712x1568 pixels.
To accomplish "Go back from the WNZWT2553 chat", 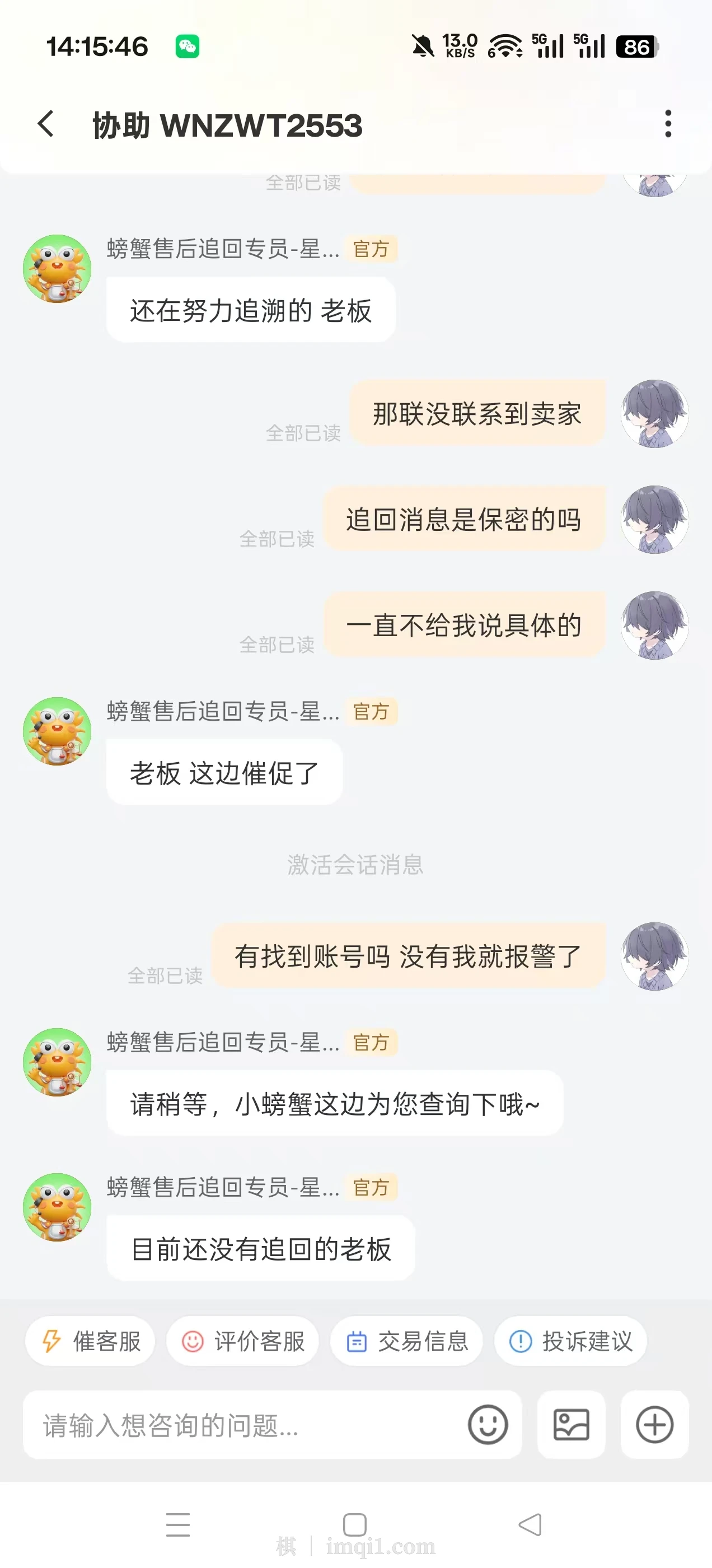I will (x=46, y=124).
